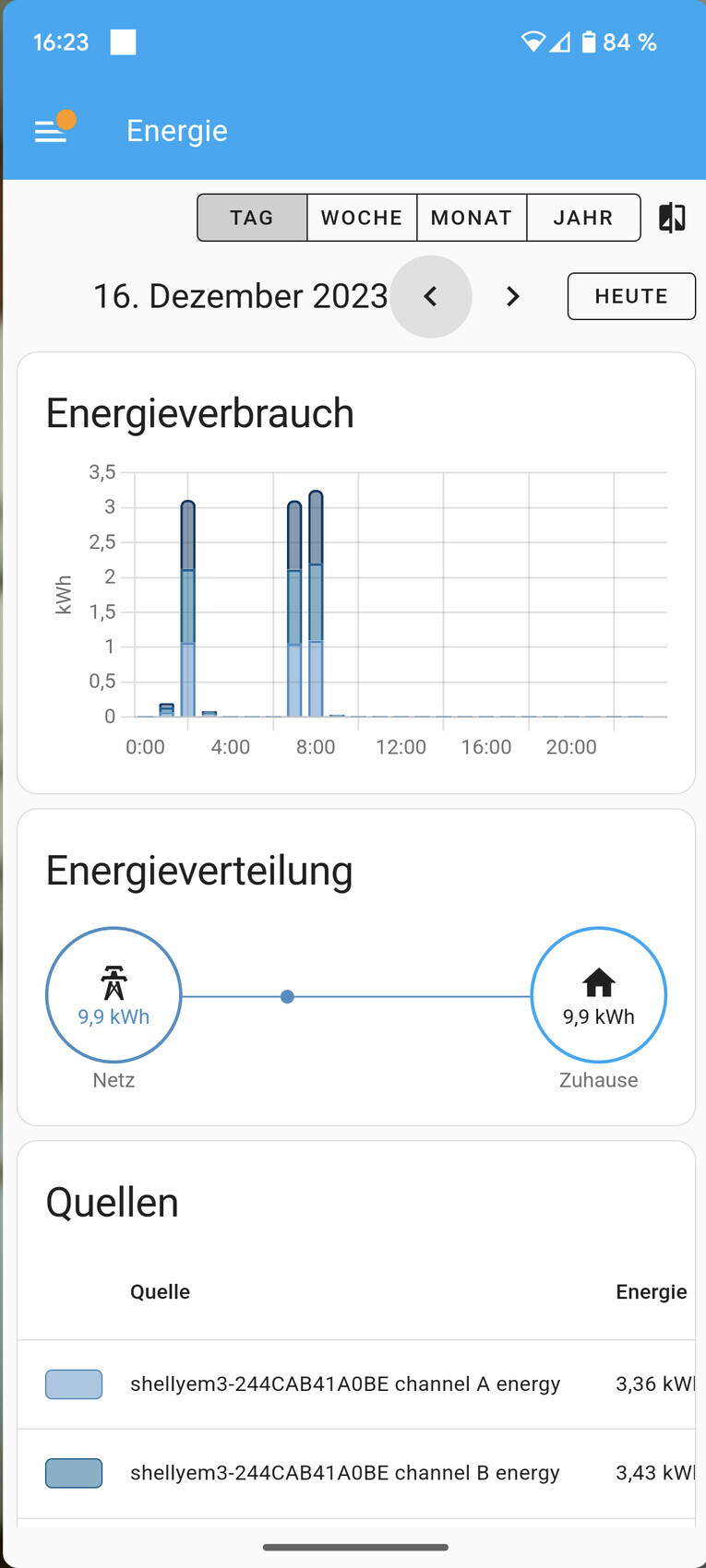
Task: Go to the previous day
Action: click(x=430, y=296)
